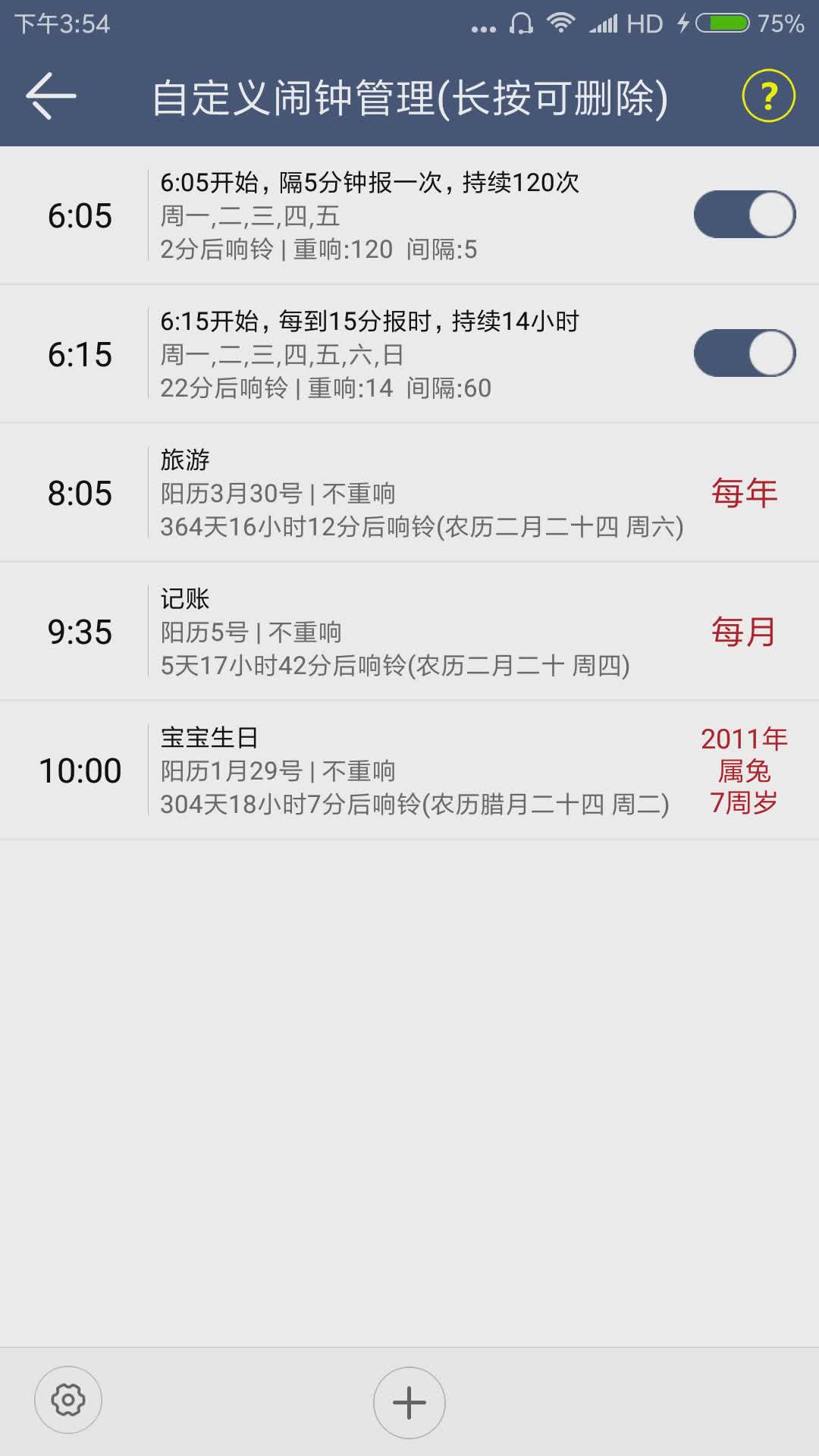
Task: Disable the 6:05 alarm toggle
Action: click(746, 215)
